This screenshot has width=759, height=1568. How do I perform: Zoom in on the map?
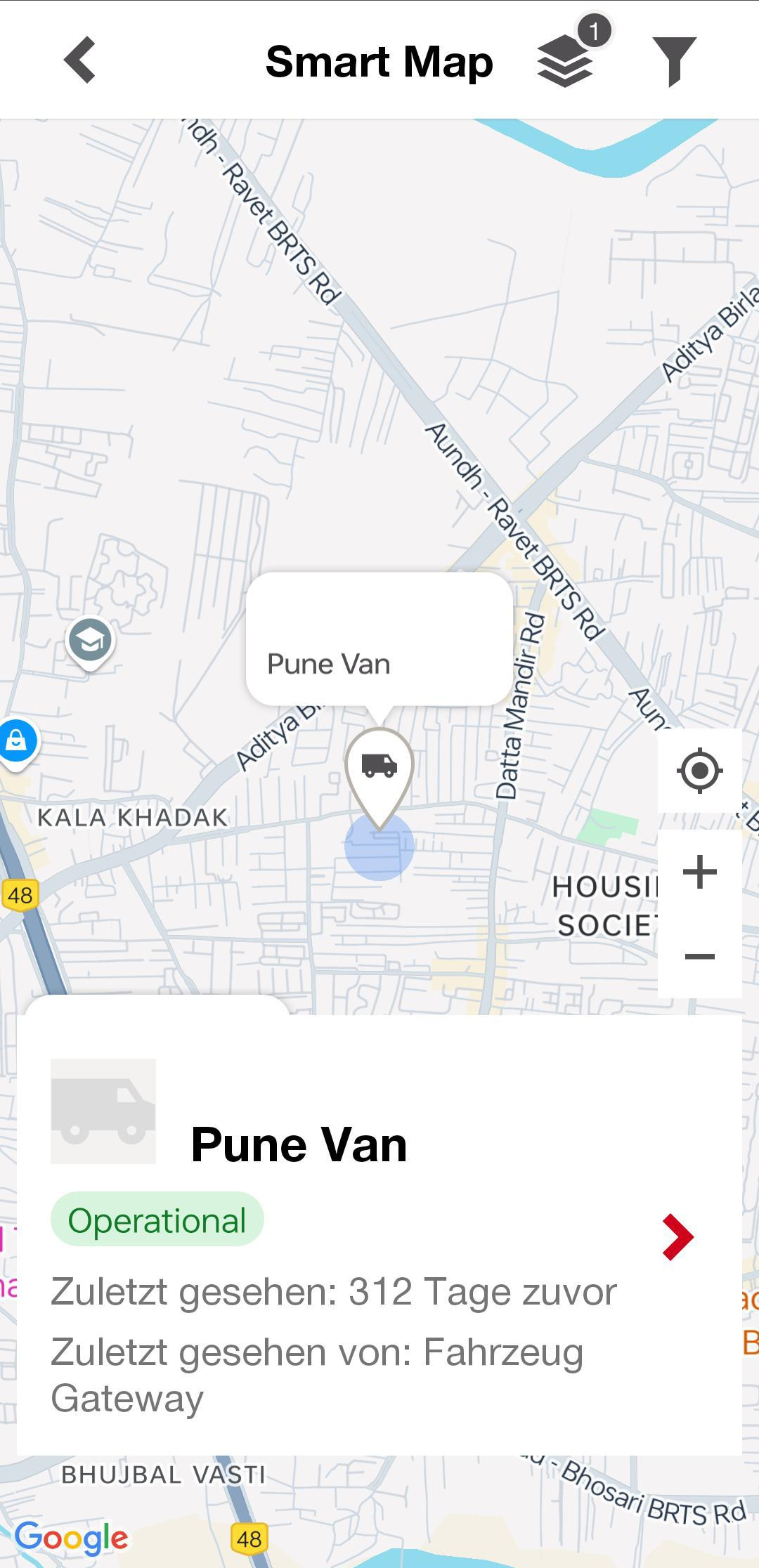pos(699,873)
